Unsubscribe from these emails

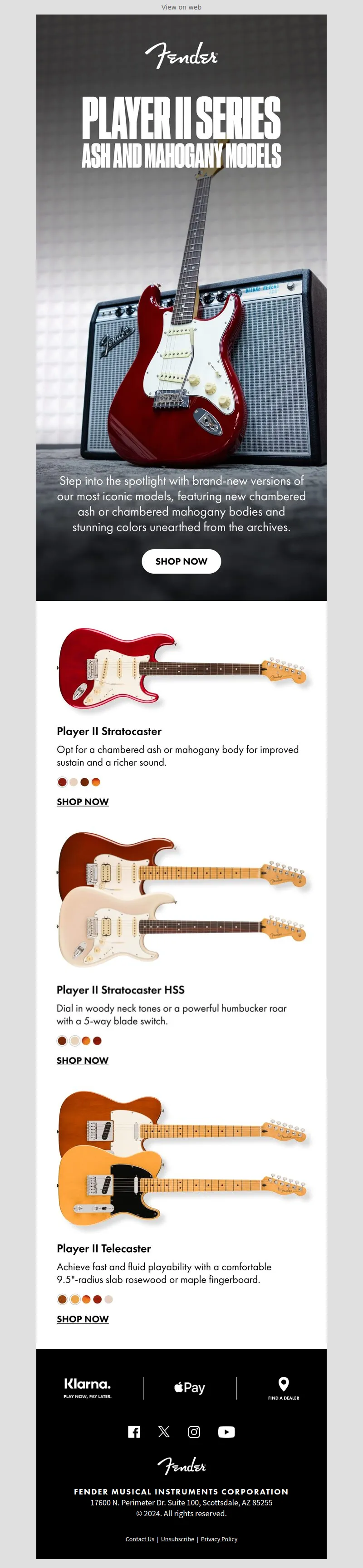(x=177, y=1539)
